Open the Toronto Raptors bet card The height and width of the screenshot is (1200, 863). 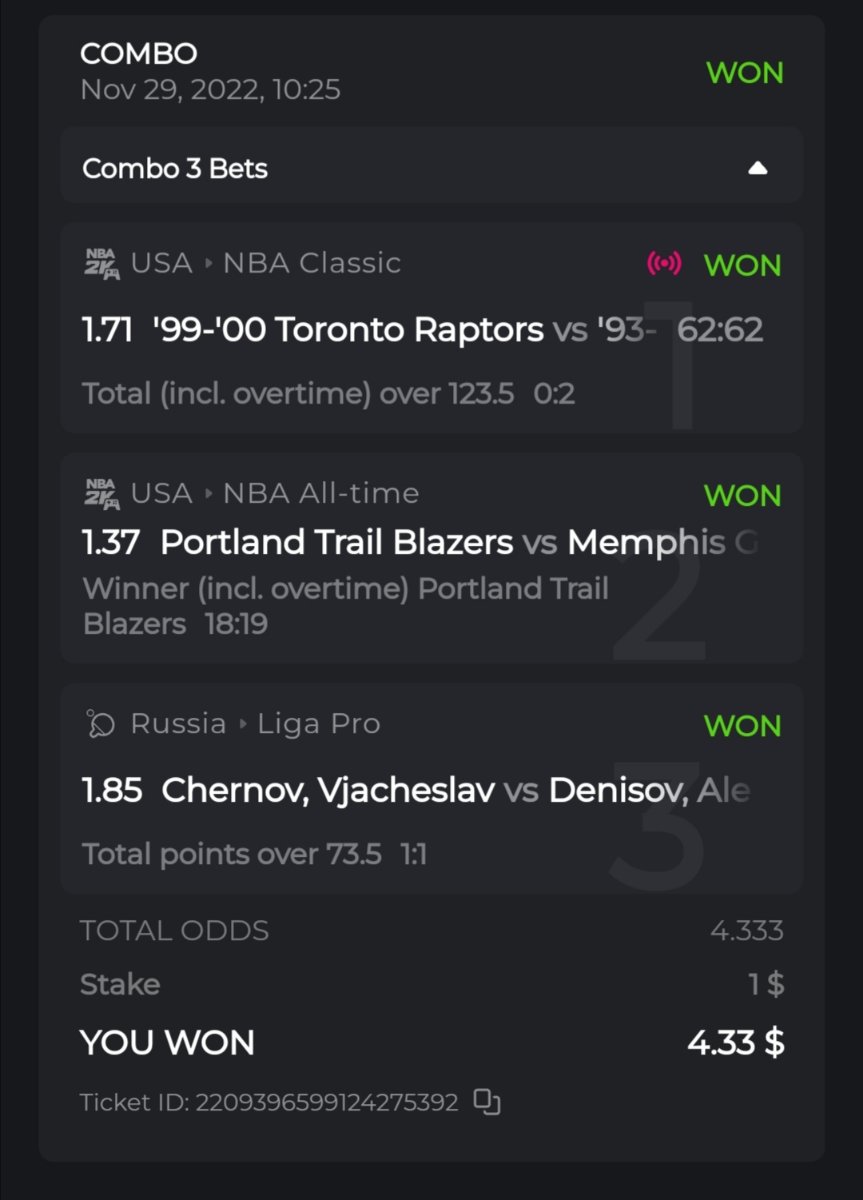(430, 328)
